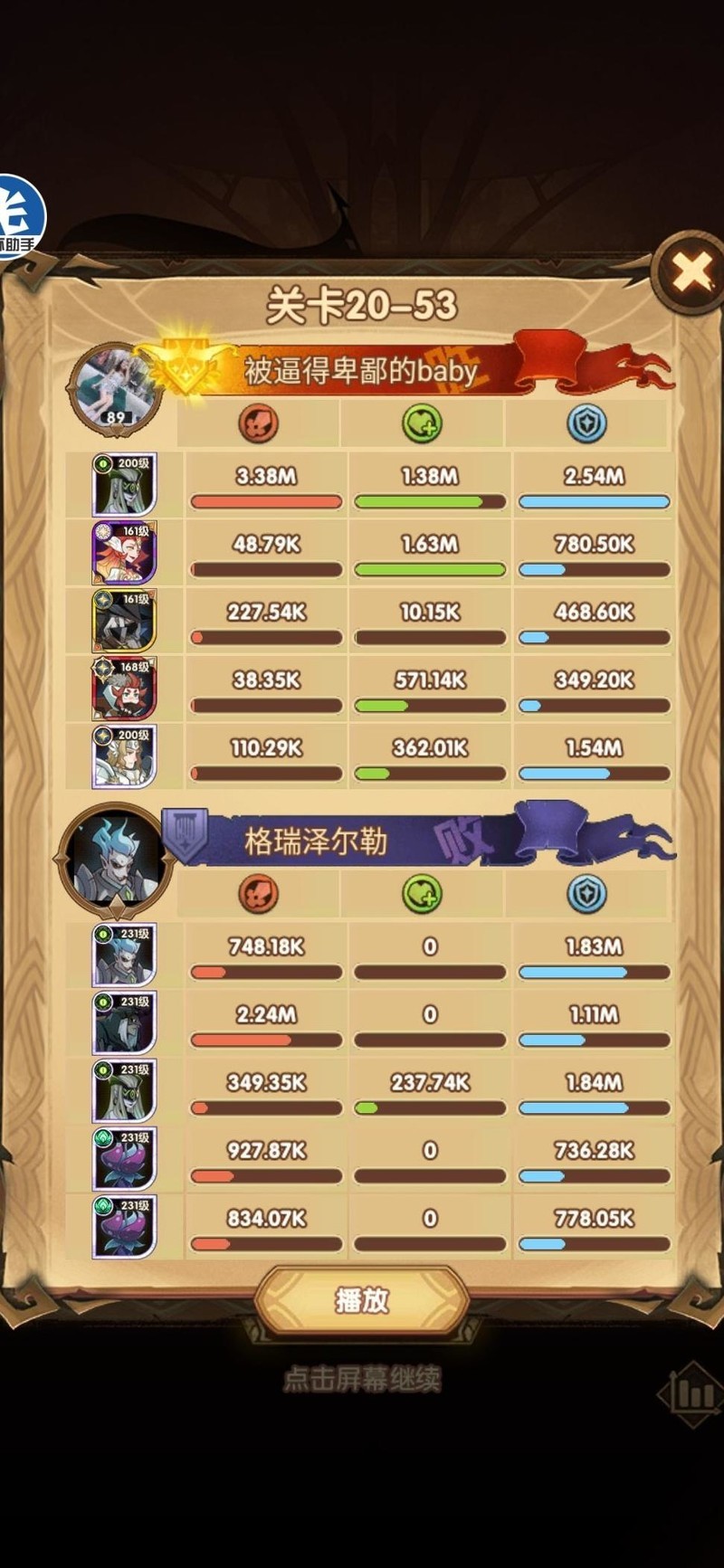Open the battle statistics chart icon
Screen dimensions: 724x1568
point(692,1394)
